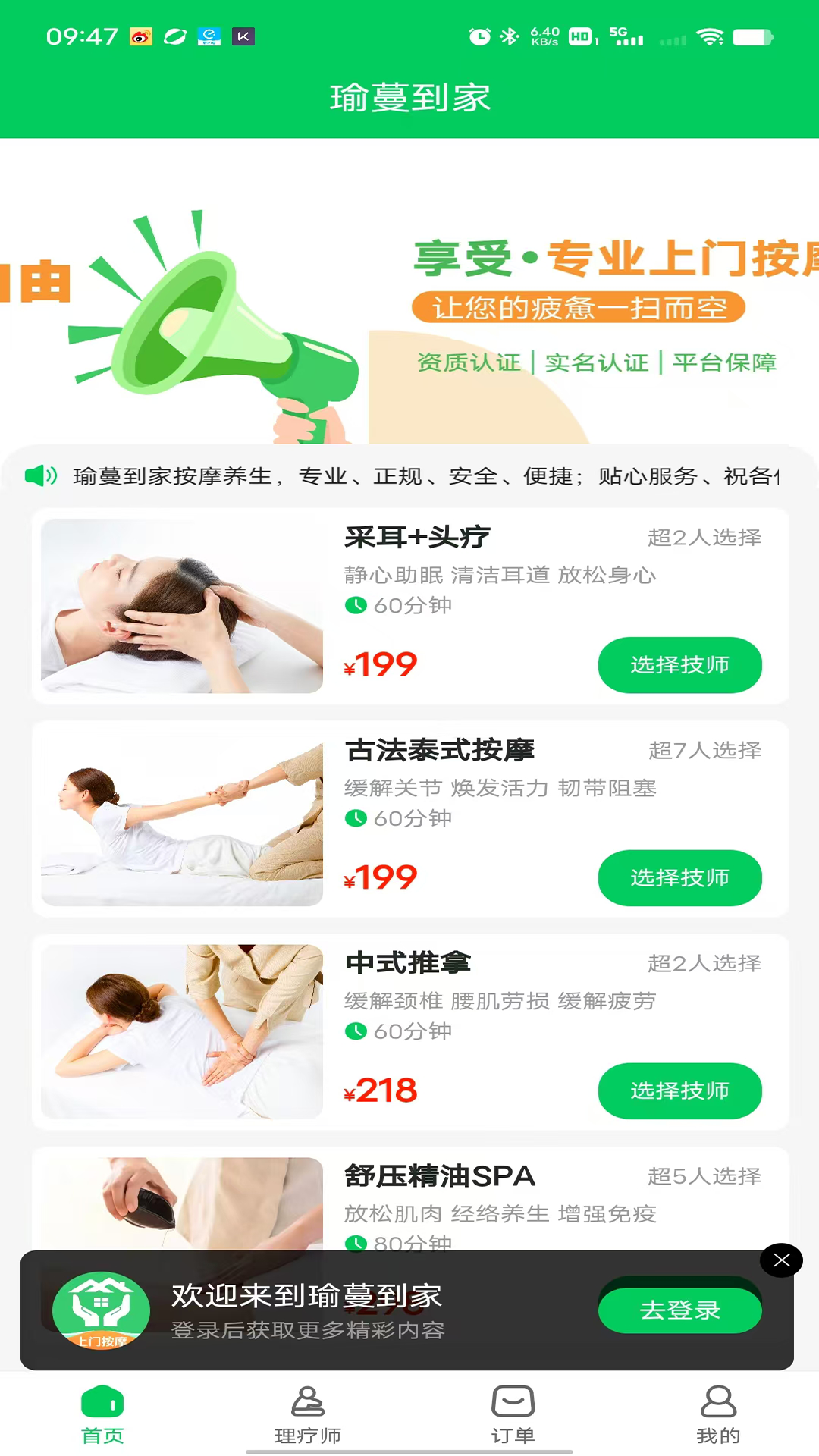Tap 去登录 to log in
Image resolution: width=819 pixels, height=1456 pixels.
click(680, 1310)
